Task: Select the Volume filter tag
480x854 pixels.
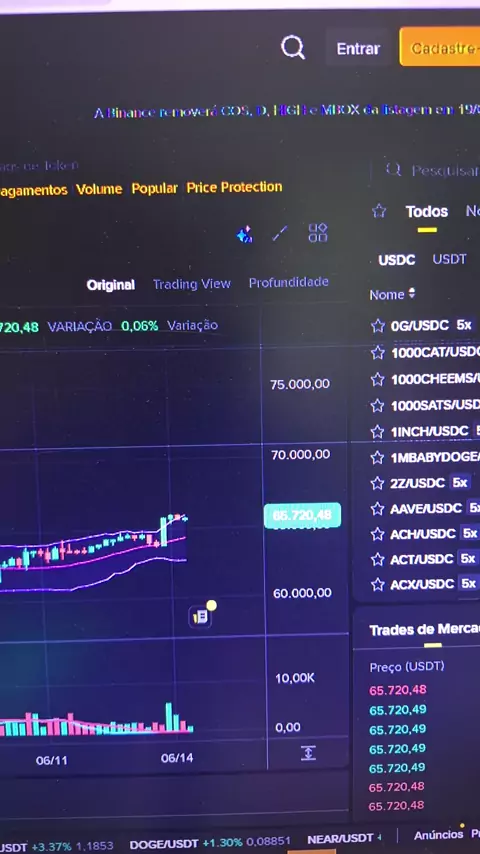Action: coord(99,189)
